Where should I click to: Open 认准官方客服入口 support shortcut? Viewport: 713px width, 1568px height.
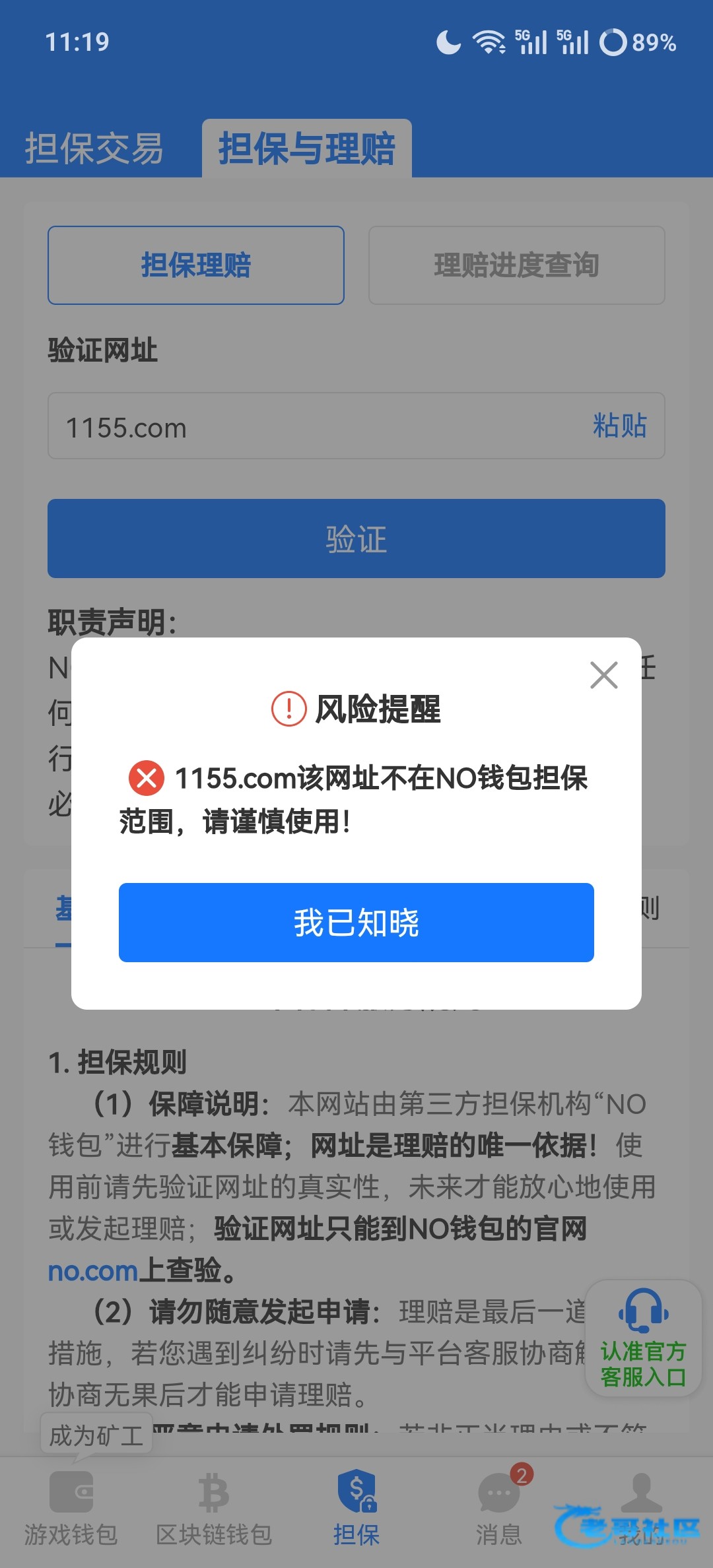coord(643,1338)
